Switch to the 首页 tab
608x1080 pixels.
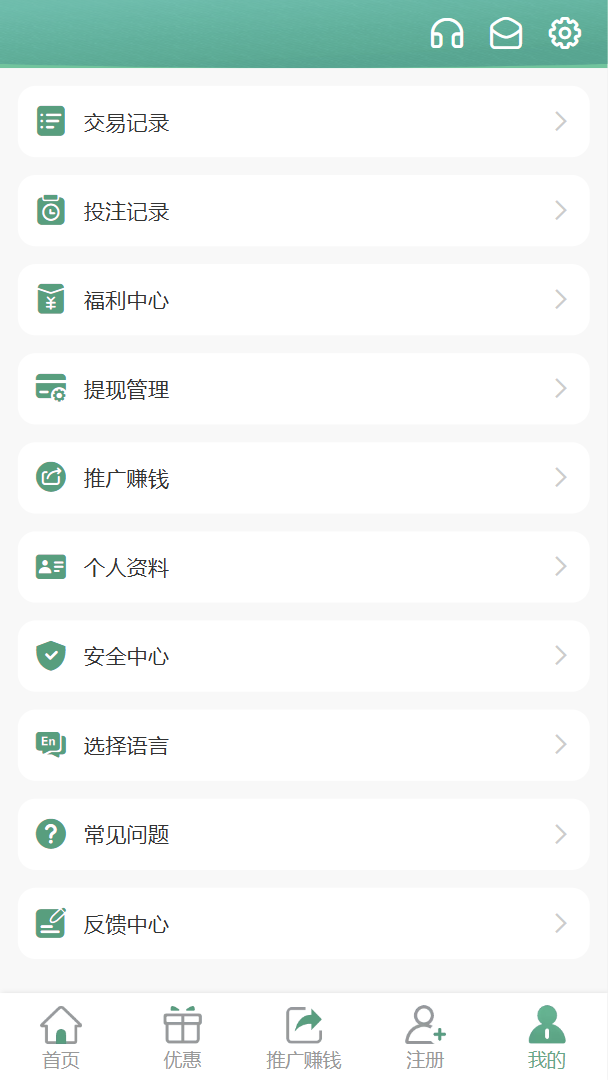pyautogui.click(x=61, y=1037)
